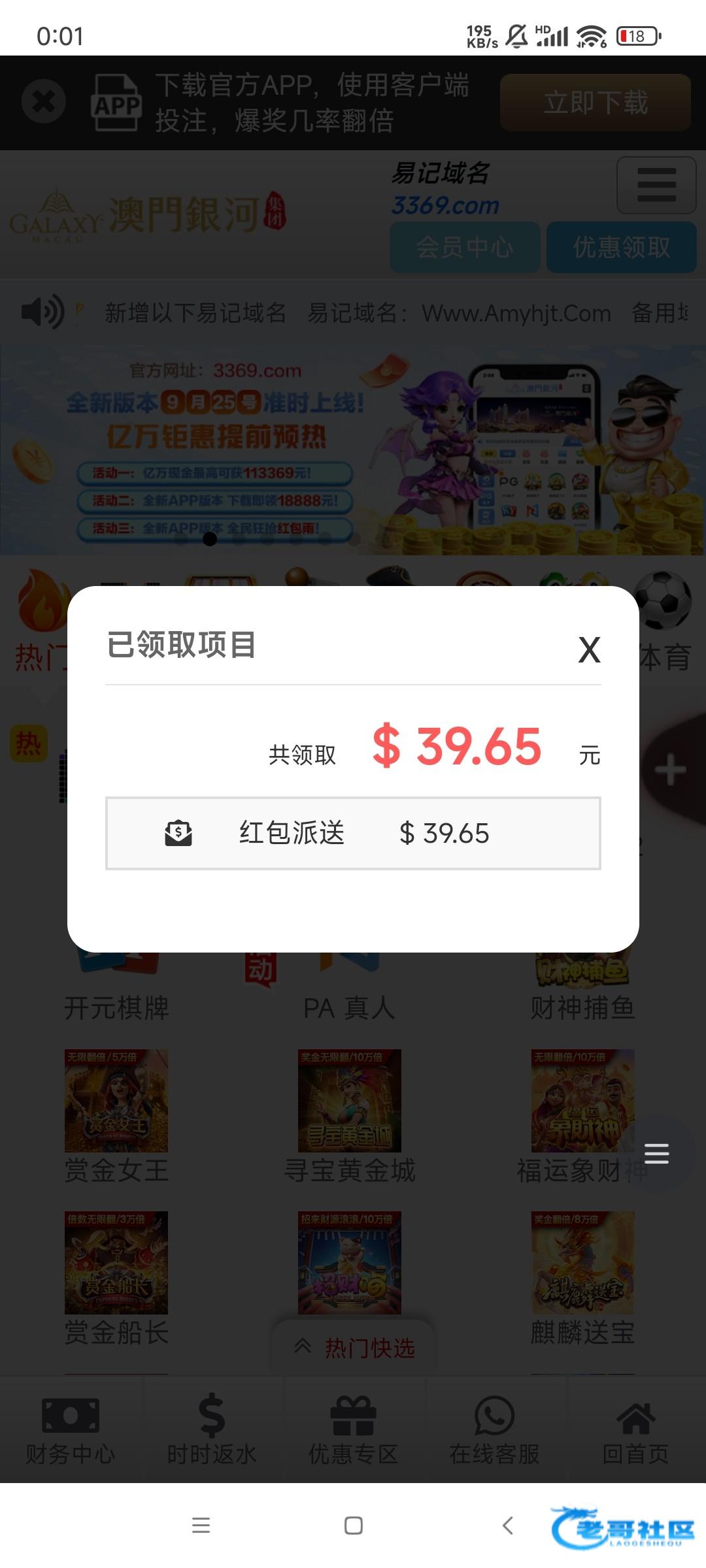Open the hamburger menu at top
Screen dimensions: 706x1568
(656, 186)
